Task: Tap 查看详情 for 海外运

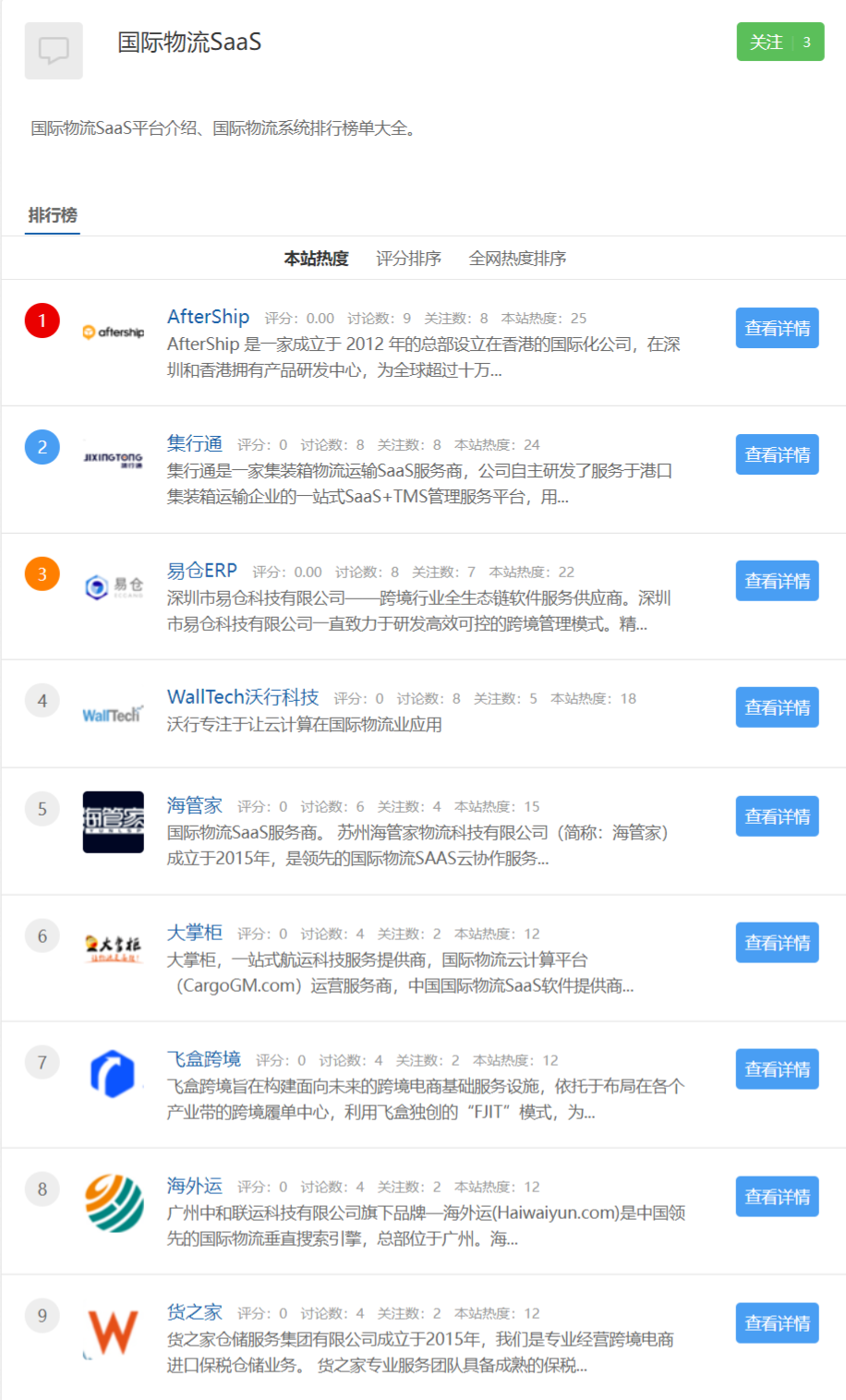Action: [x=777, y=1197]
